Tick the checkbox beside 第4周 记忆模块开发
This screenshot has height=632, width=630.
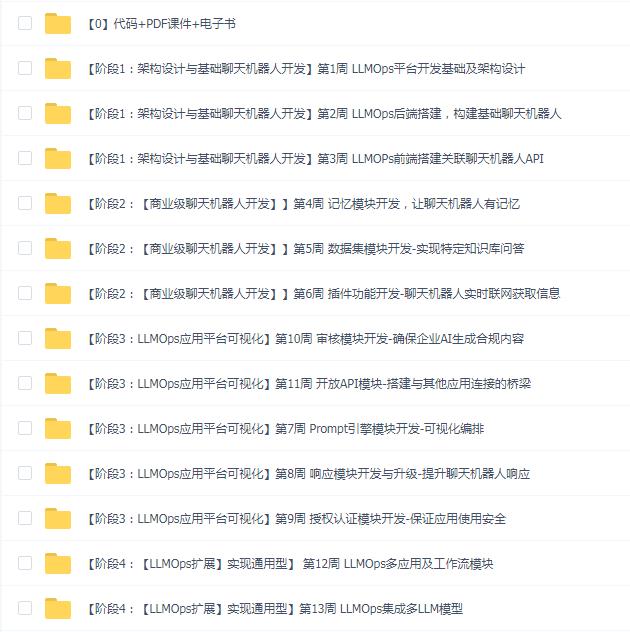click(x=25, y=203)
